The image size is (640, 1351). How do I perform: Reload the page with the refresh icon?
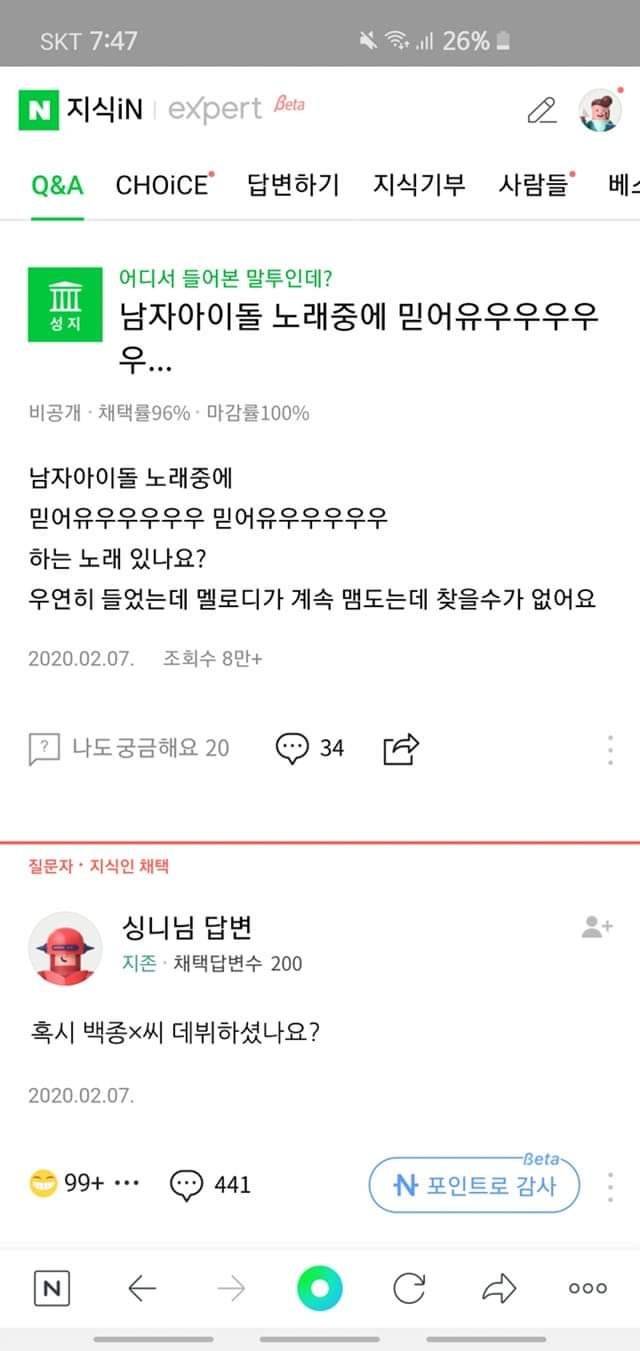point(408,1289)
